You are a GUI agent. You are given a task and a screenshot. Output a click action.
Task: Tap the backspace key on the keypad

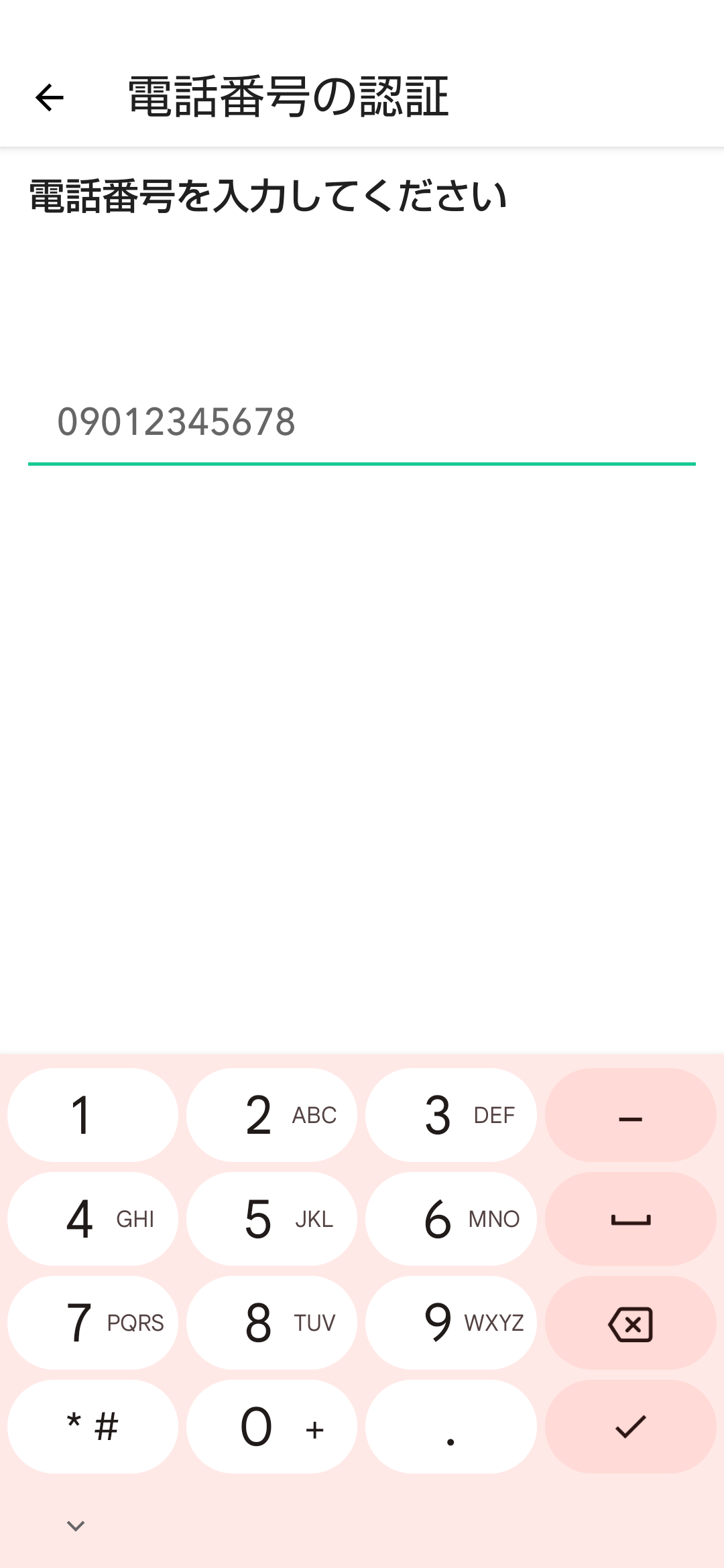point(630,1323)
